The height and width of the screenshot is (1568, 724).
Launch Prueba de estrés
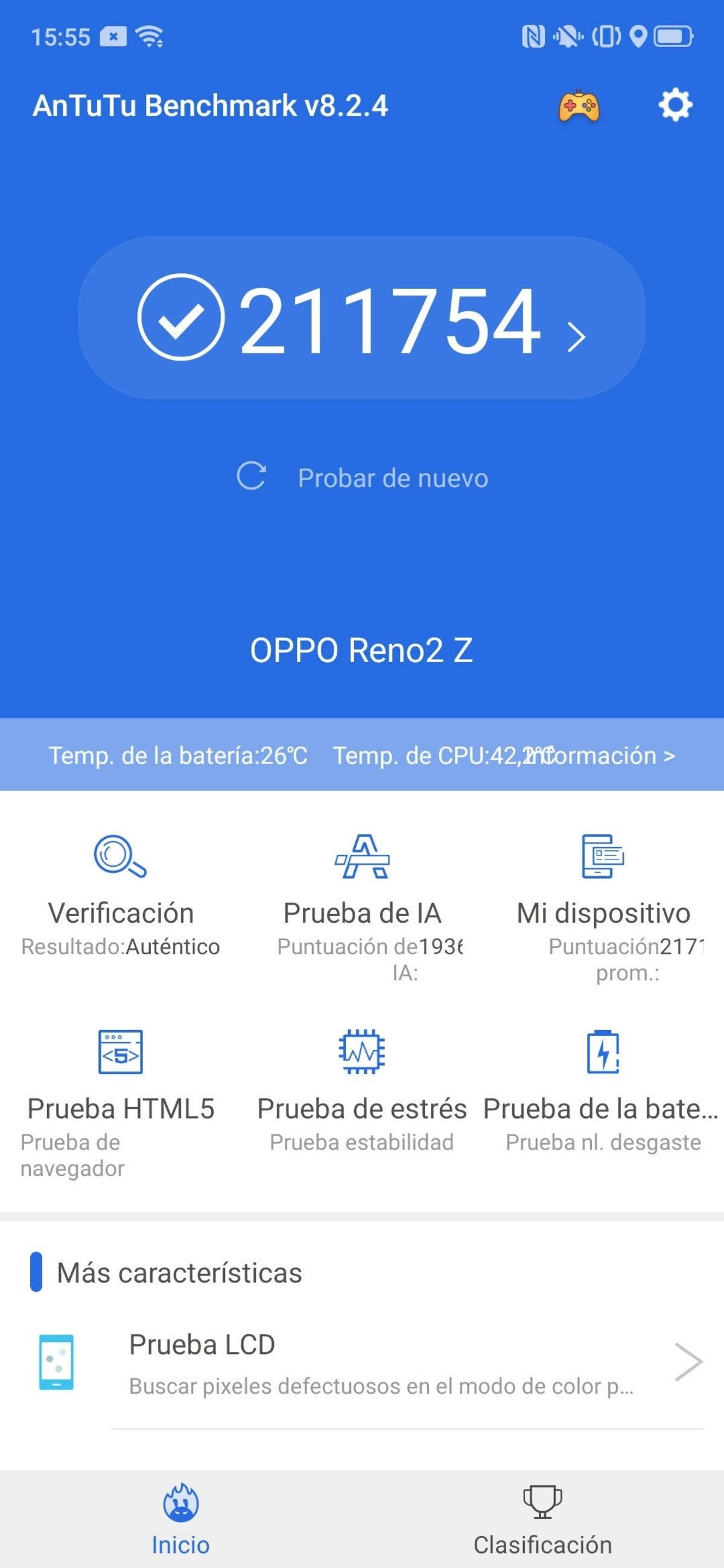(x=361, y=1090)
